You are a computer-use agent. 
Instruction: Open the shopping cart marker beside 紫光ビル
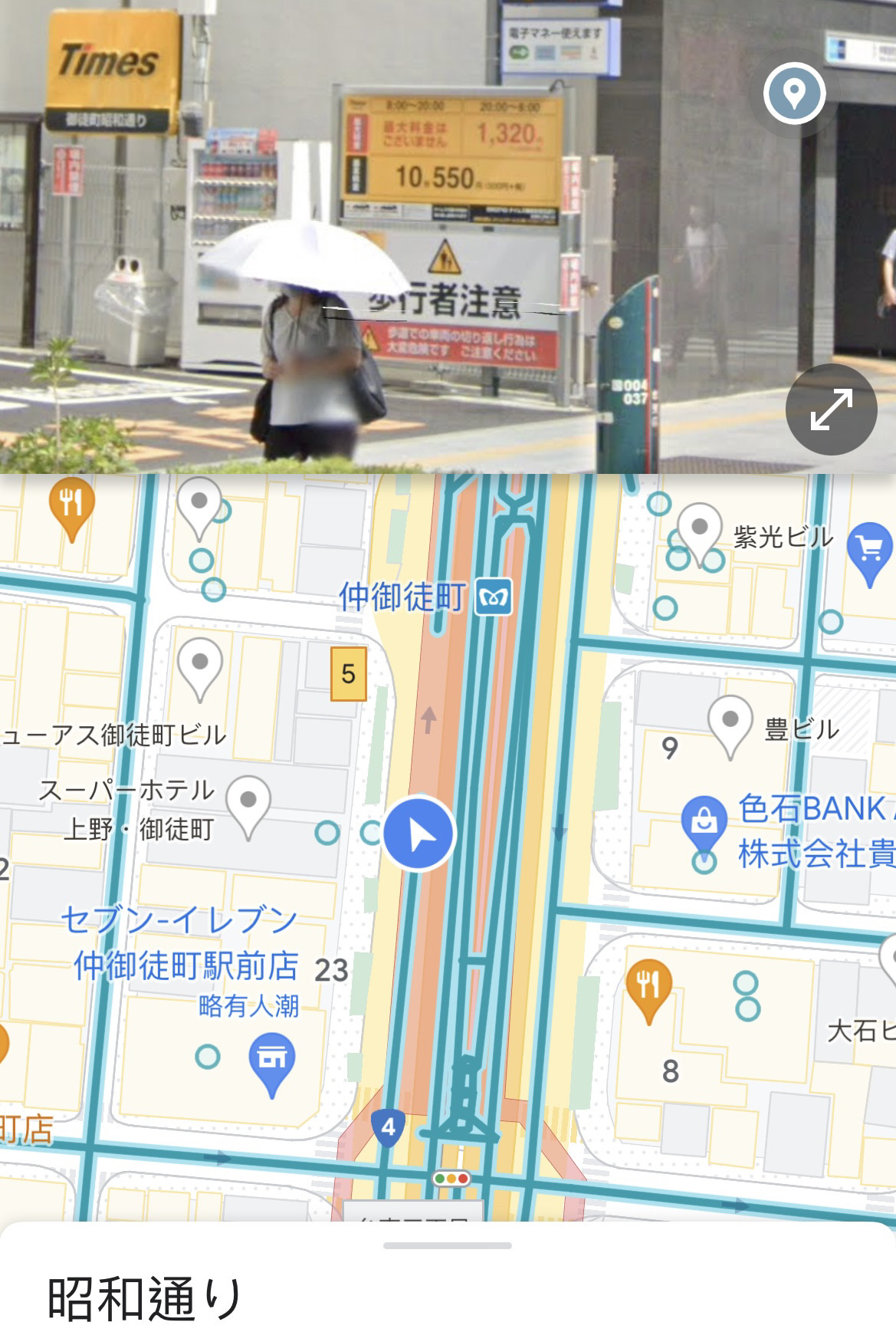[x=869, y=551]
